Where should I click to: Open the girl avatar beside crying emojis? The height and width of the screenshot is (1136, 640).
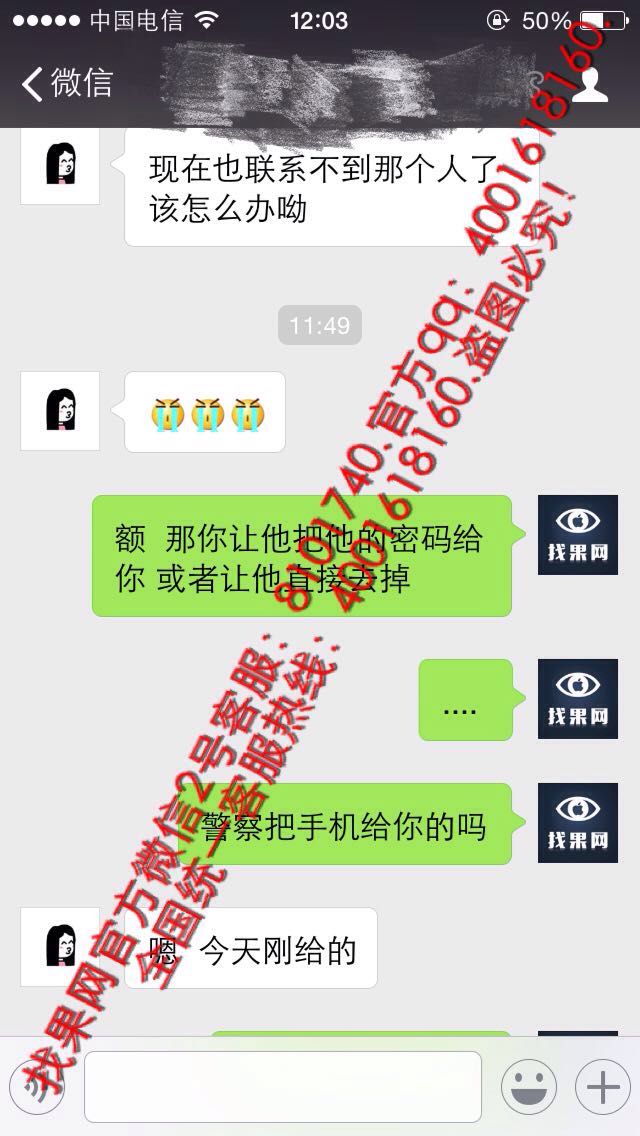(x=60, y=411)
